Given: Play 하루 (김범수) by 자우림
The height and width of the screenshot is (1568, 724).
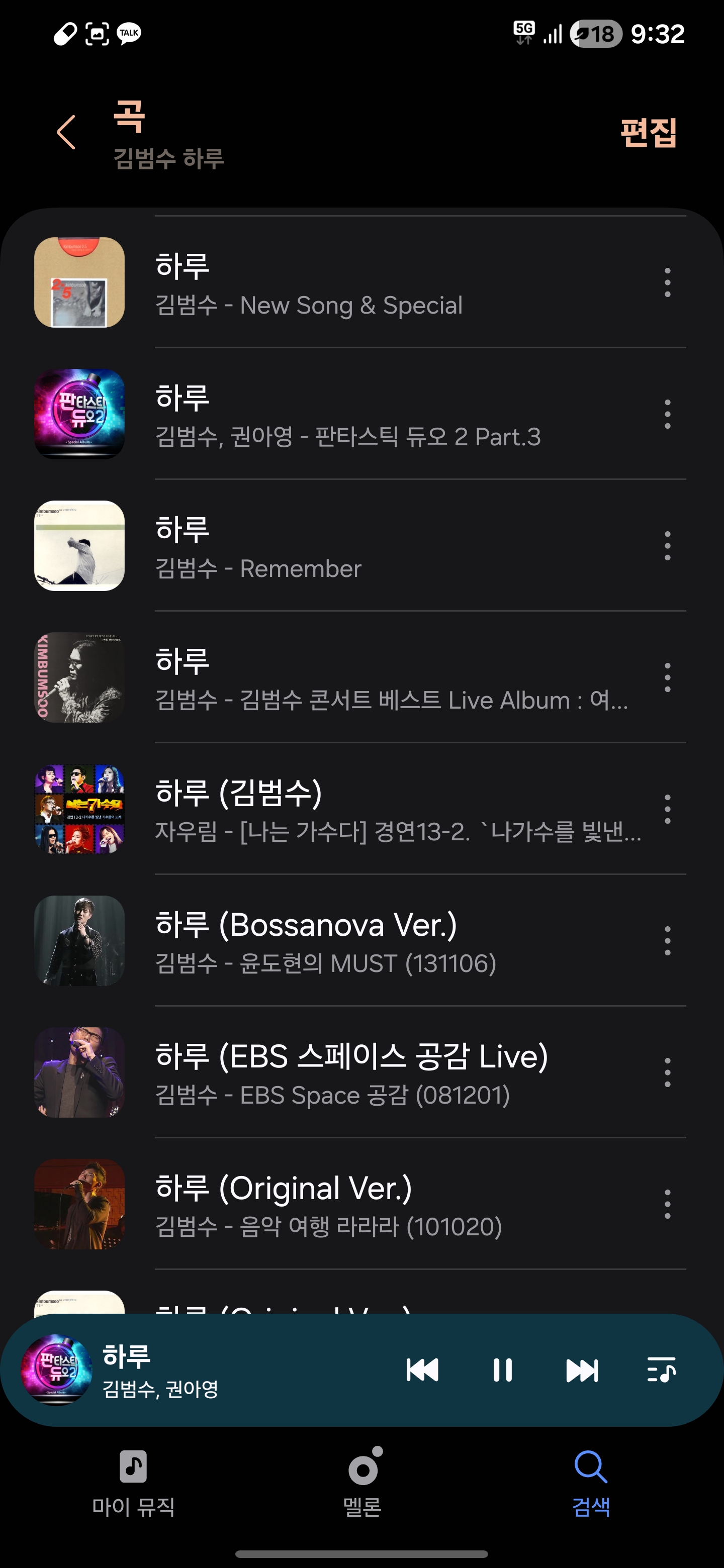Looking at the screenshot, I should click(x=366, y=809).
